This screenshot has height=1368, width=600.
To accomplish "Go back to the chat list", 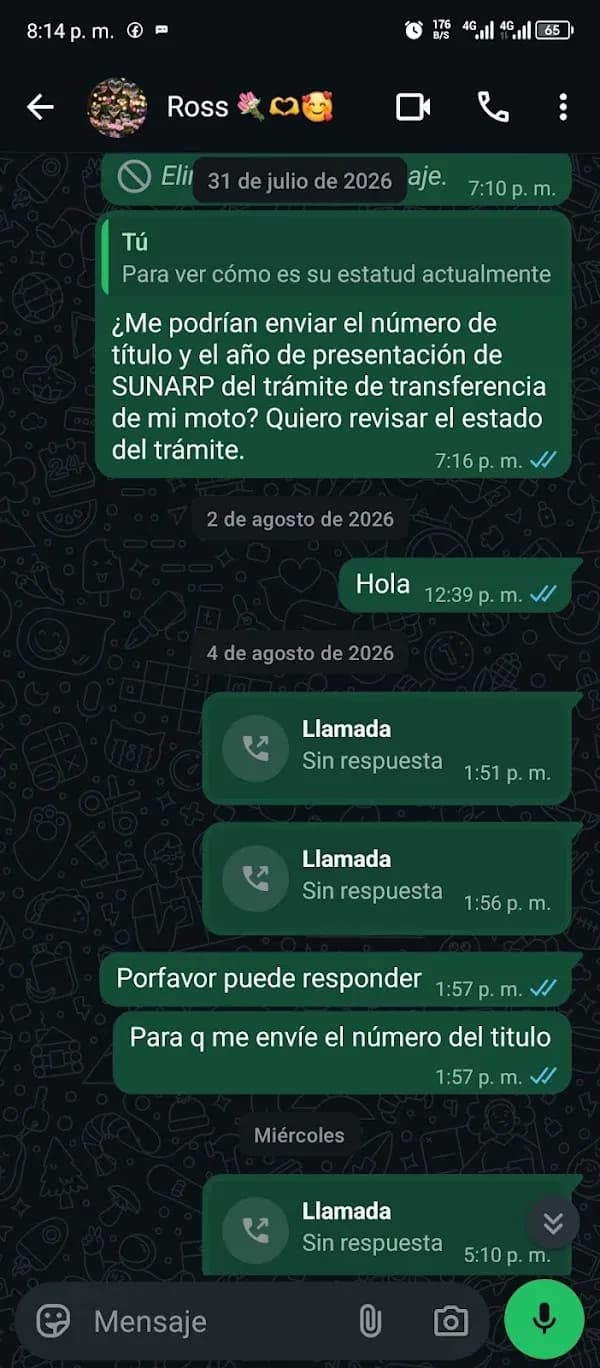I will [x=40, y=107].
